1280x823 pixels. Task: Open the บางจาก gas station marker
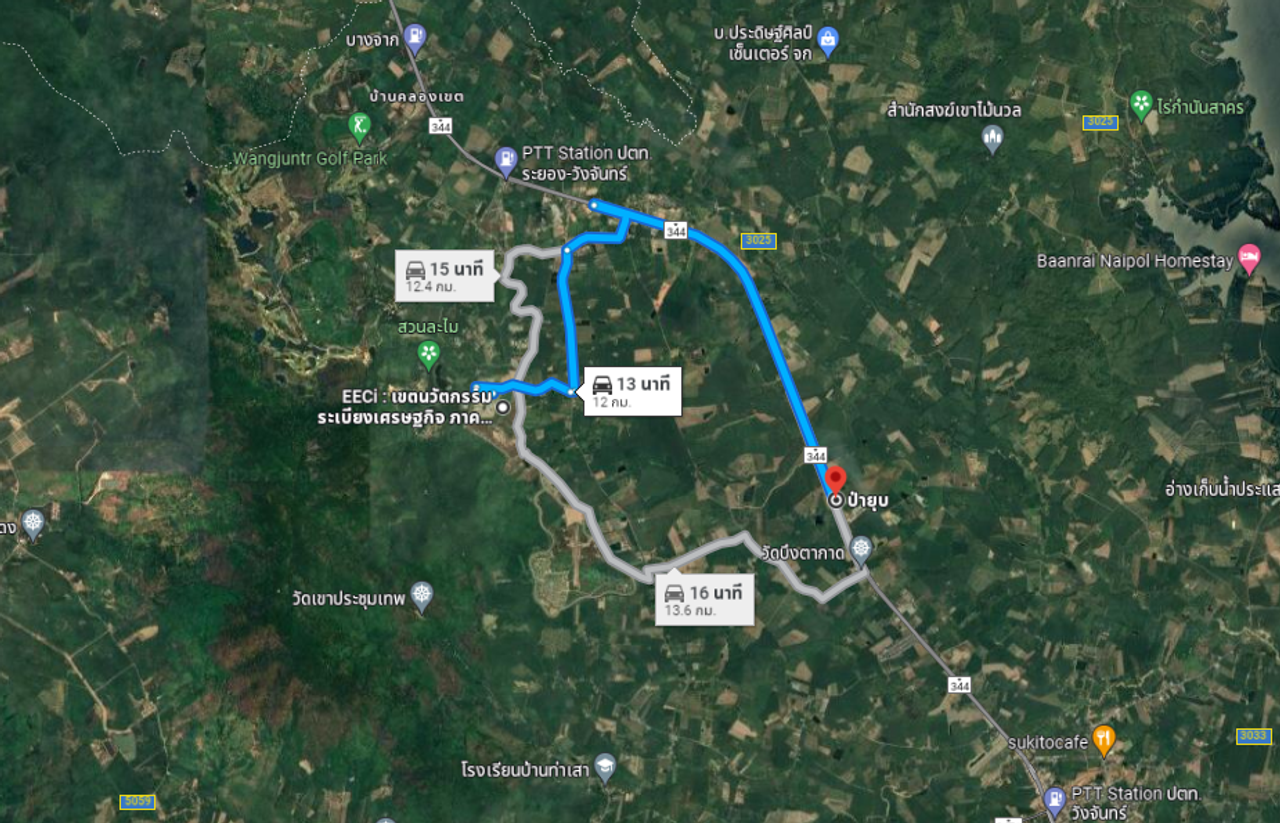pos(415,38)
